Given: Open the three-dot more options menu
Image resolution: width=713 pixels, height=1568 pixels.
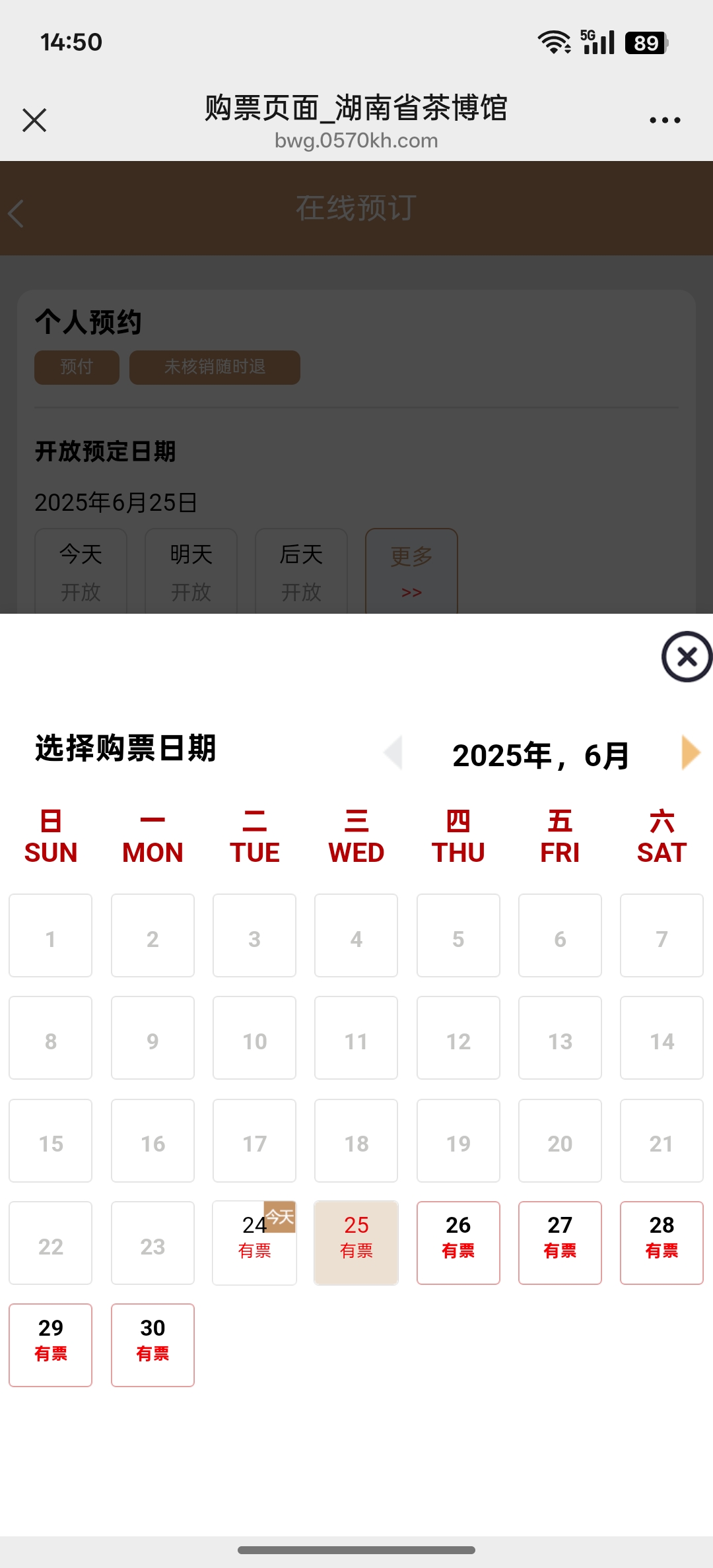Looking at the screenshot, I should click(x=664, y=119).
